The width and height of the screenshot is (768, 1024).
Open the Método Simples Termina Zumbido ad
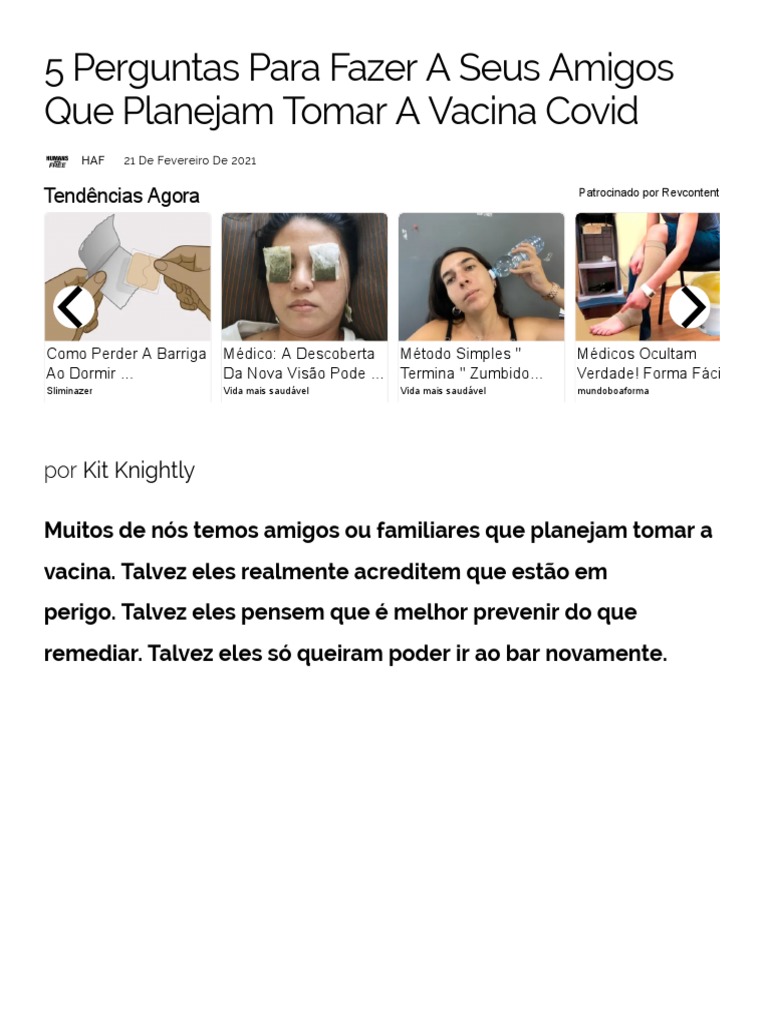[x=481, y=306]
